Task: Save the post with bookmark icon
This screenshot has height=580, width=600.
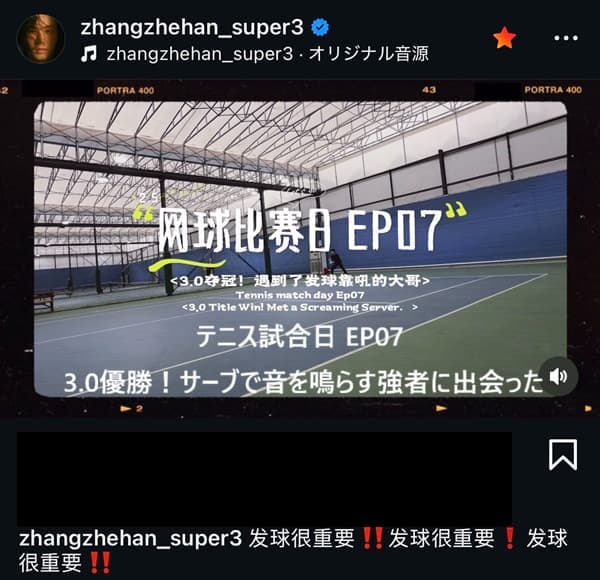Action: [563, 455]
